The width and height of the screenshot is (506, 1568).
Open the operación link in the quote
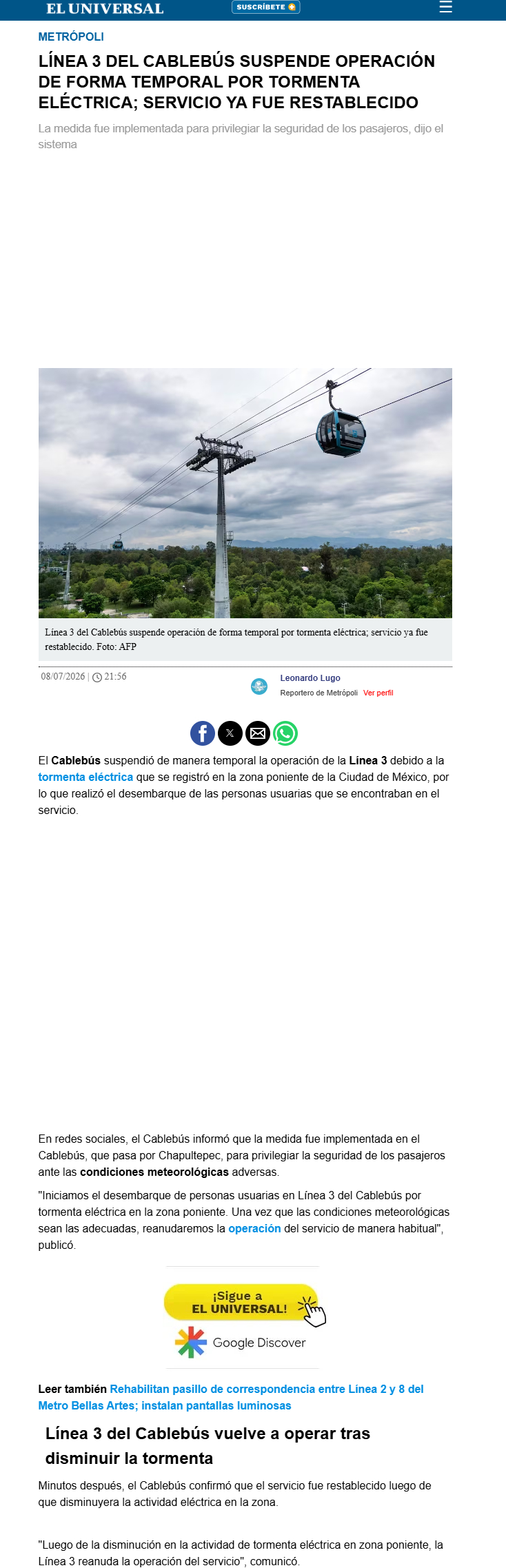click(x=254, y=1229)
